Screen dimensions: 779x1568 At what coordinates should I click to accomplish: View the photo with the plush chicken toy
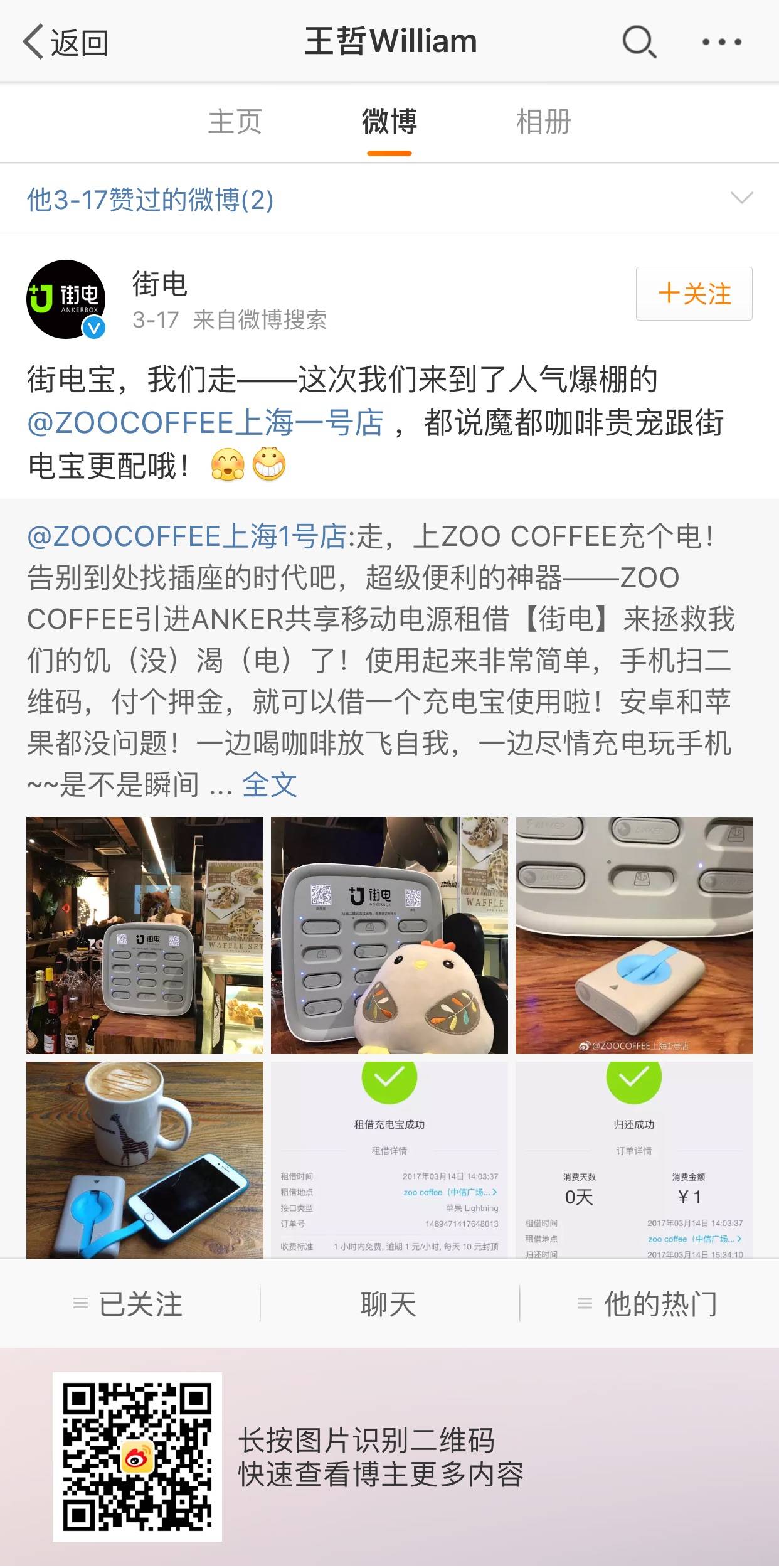pyautogui.click(x=389, y=935)
